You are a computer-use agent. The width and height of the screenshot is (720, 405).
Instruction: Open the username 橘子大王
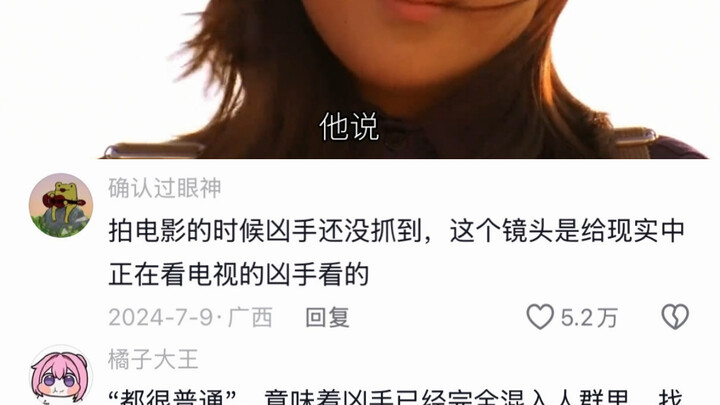click(153, 360)
